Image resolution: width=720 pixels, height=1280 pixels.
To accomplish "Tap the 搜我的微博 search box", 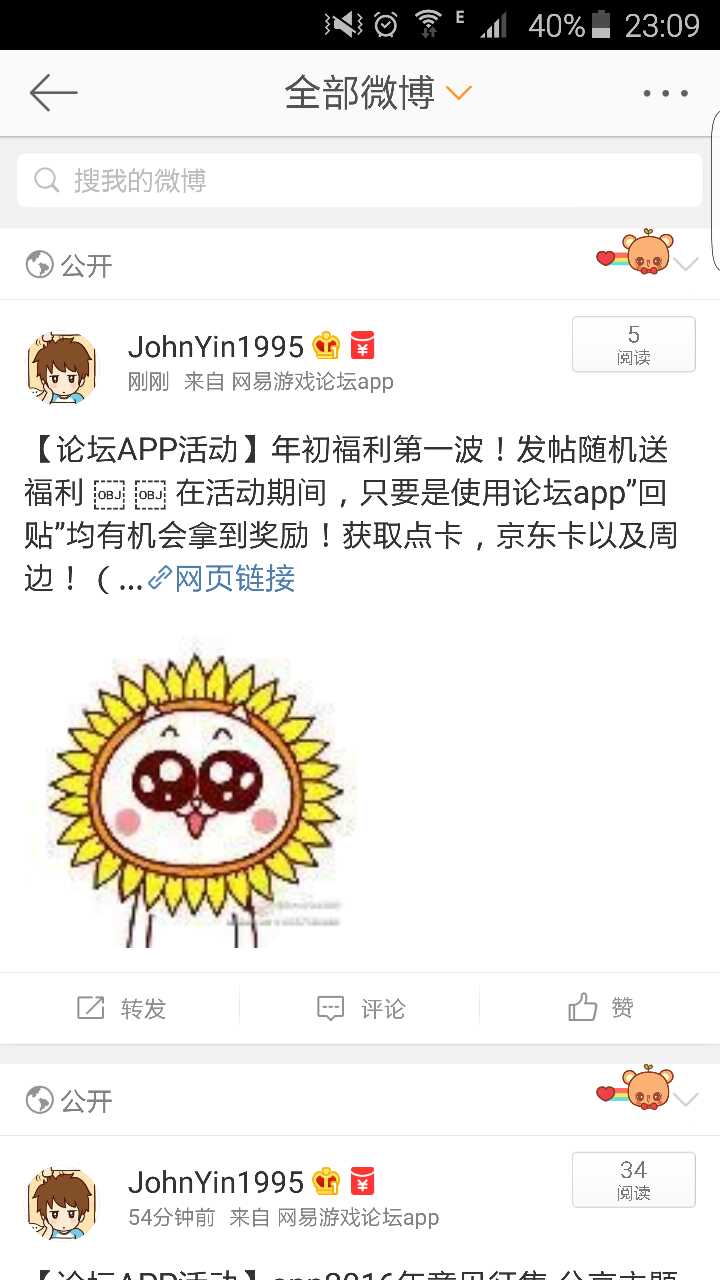I will (x=359, y=180).
